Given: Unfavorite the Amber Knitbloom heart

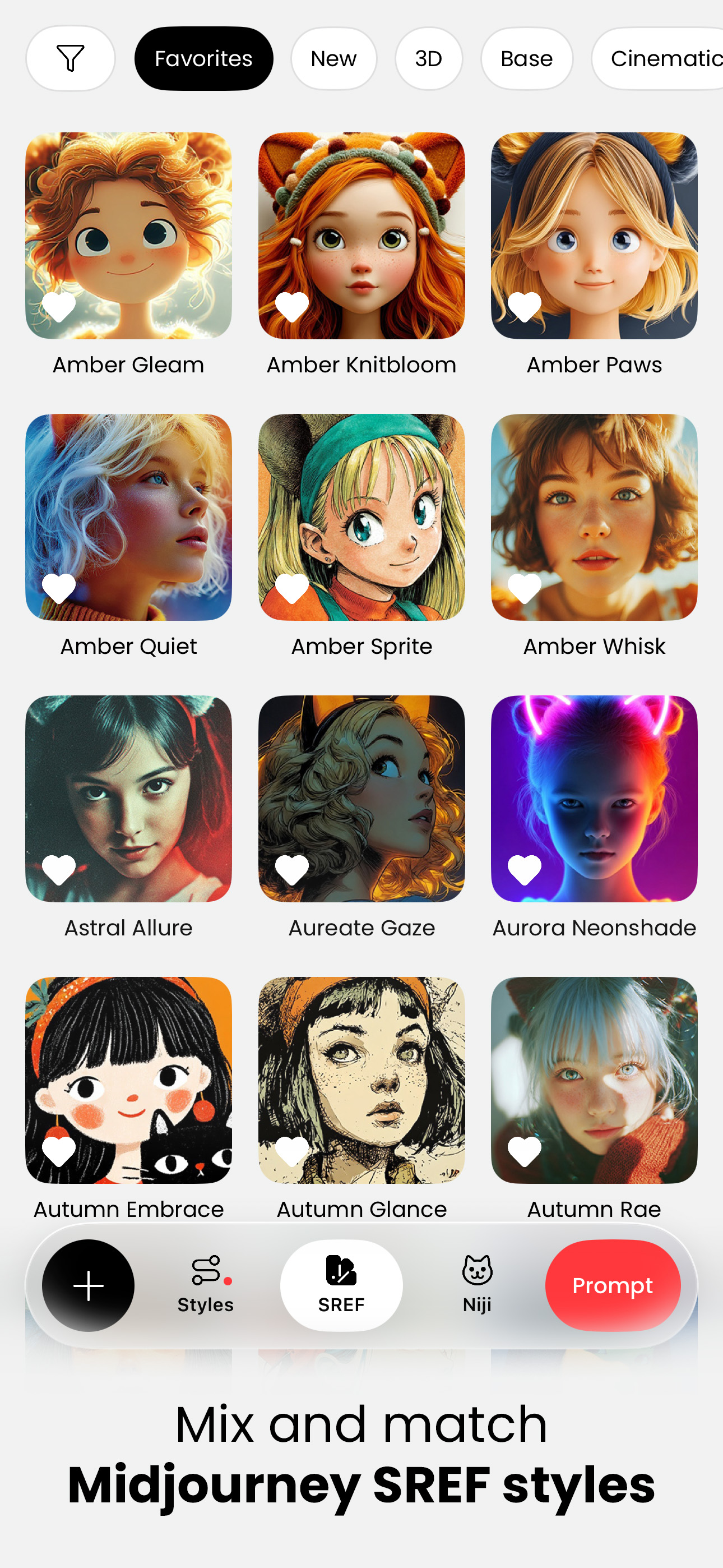Looking at the screenshot, I should 292,306.
